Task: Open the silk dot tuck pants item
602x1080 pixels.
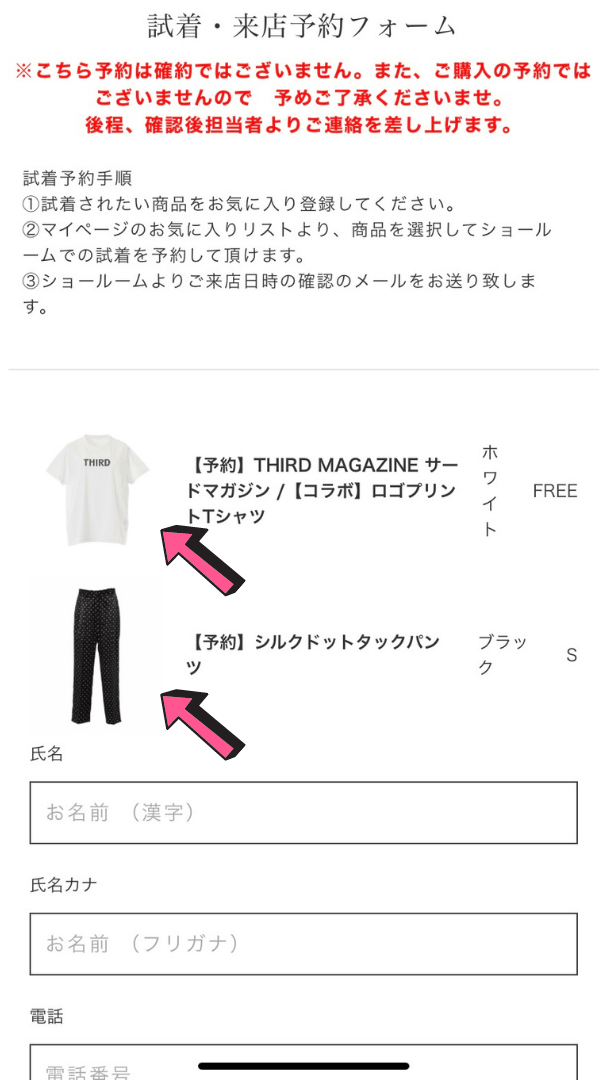Action: point(313,654)
